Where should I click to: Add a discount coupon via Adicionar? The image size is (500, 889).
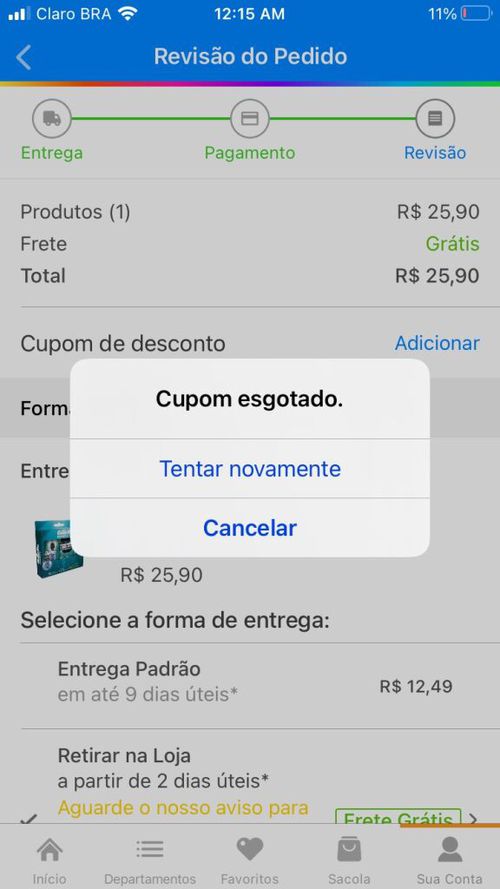click(x=437, y=343)
